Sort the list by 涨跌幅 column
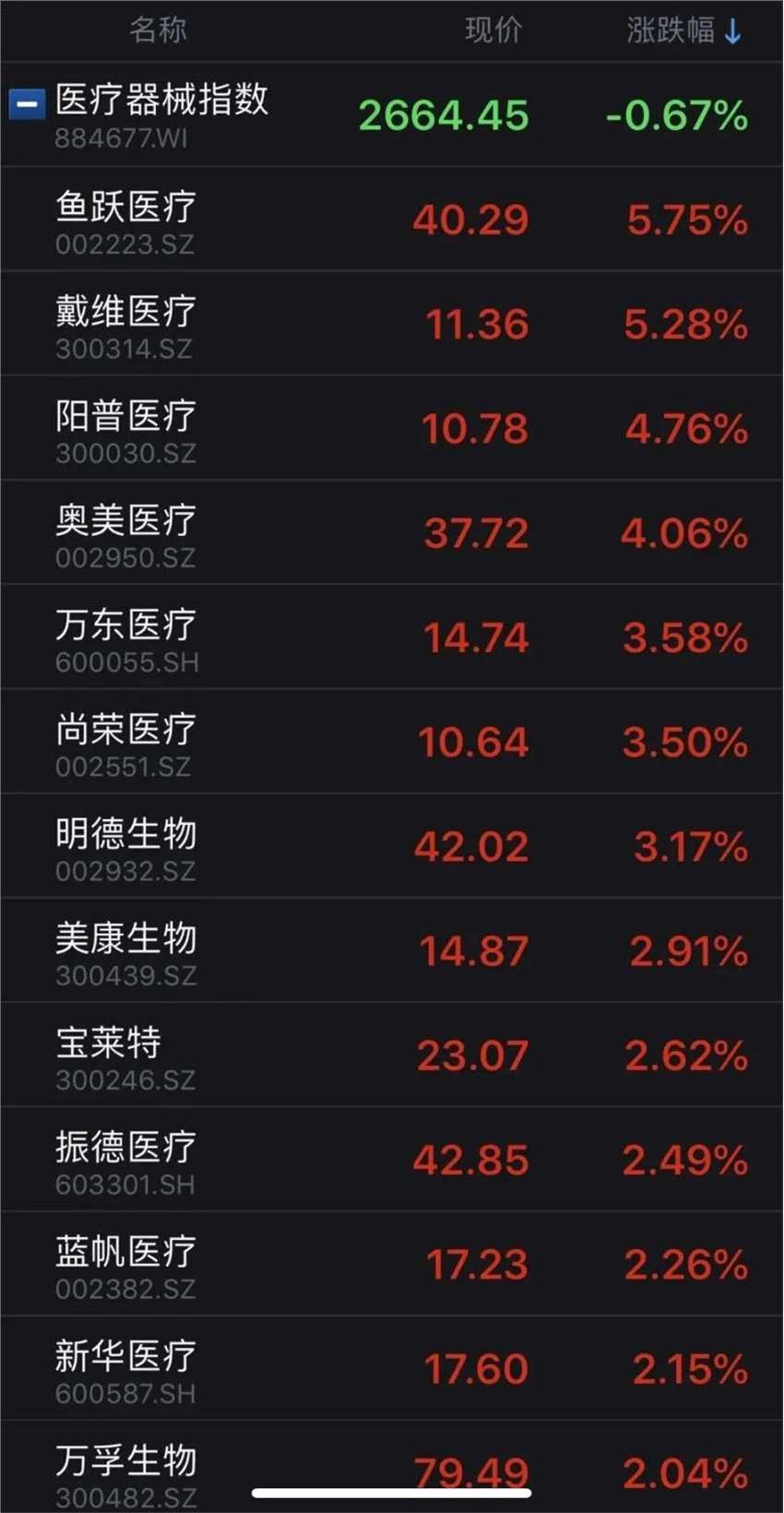 (683, 30)
